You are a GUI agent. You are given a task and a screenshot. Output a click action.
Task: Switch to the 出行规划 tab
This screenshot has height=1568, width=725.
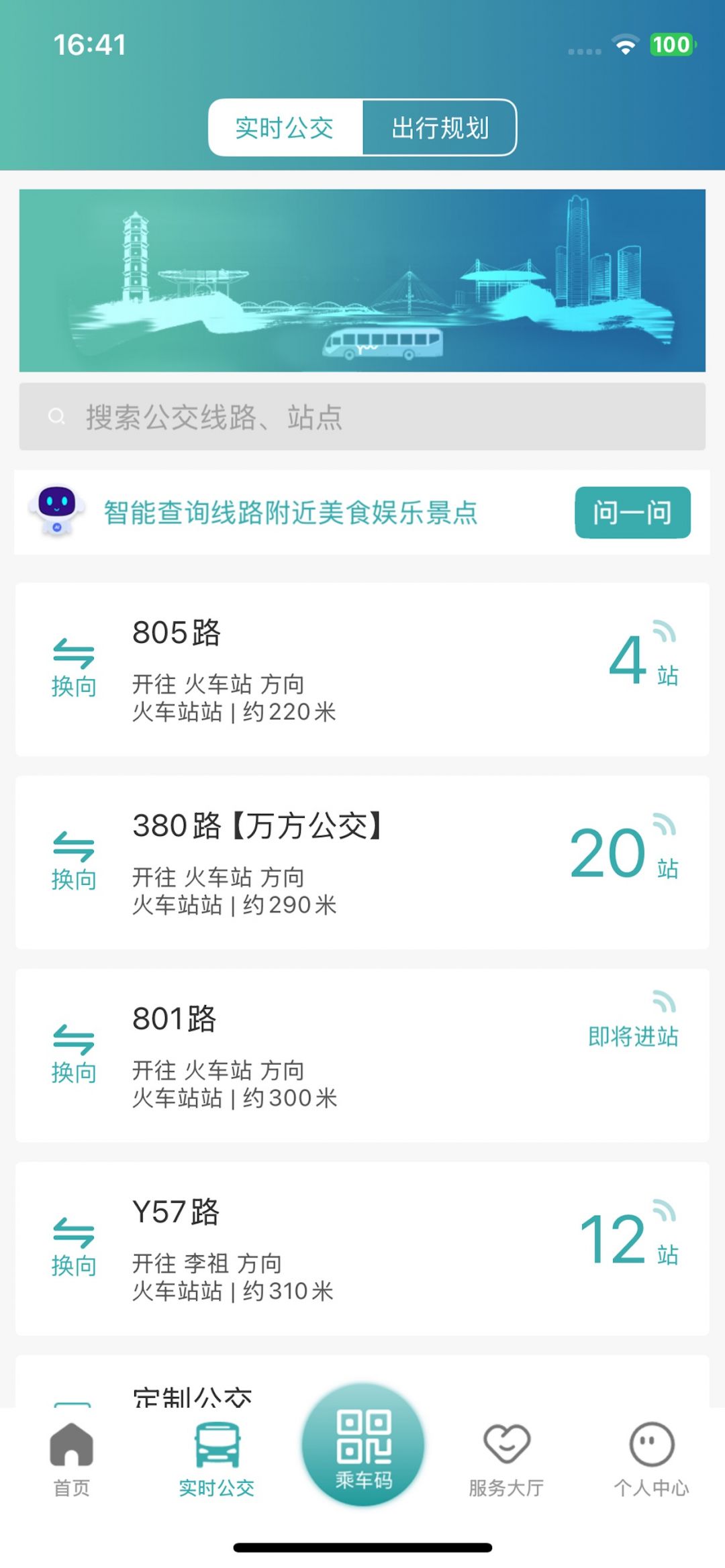[440, 127]
